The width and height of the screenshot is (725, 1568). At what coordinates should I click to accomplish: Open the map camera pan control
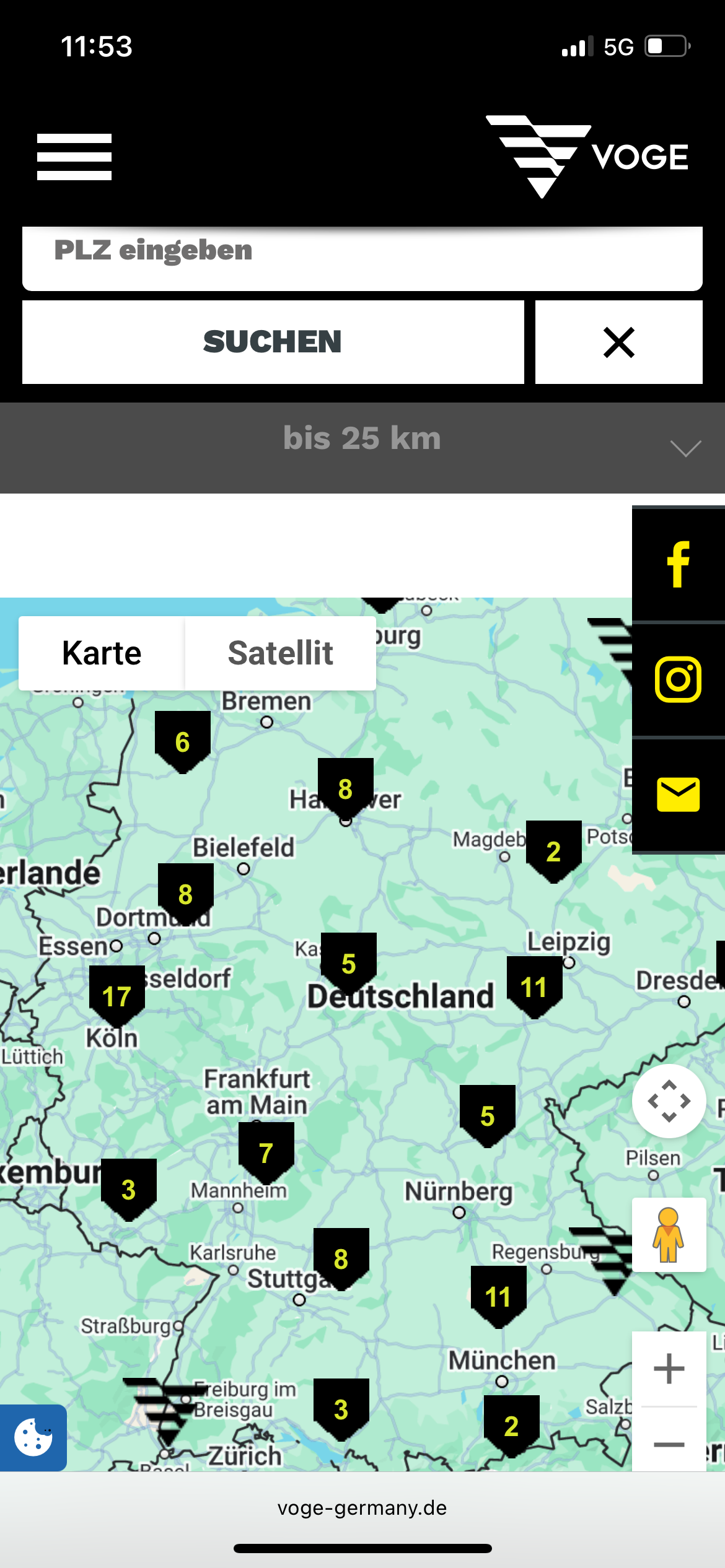pyautogui.click(x=669, y=1100)
